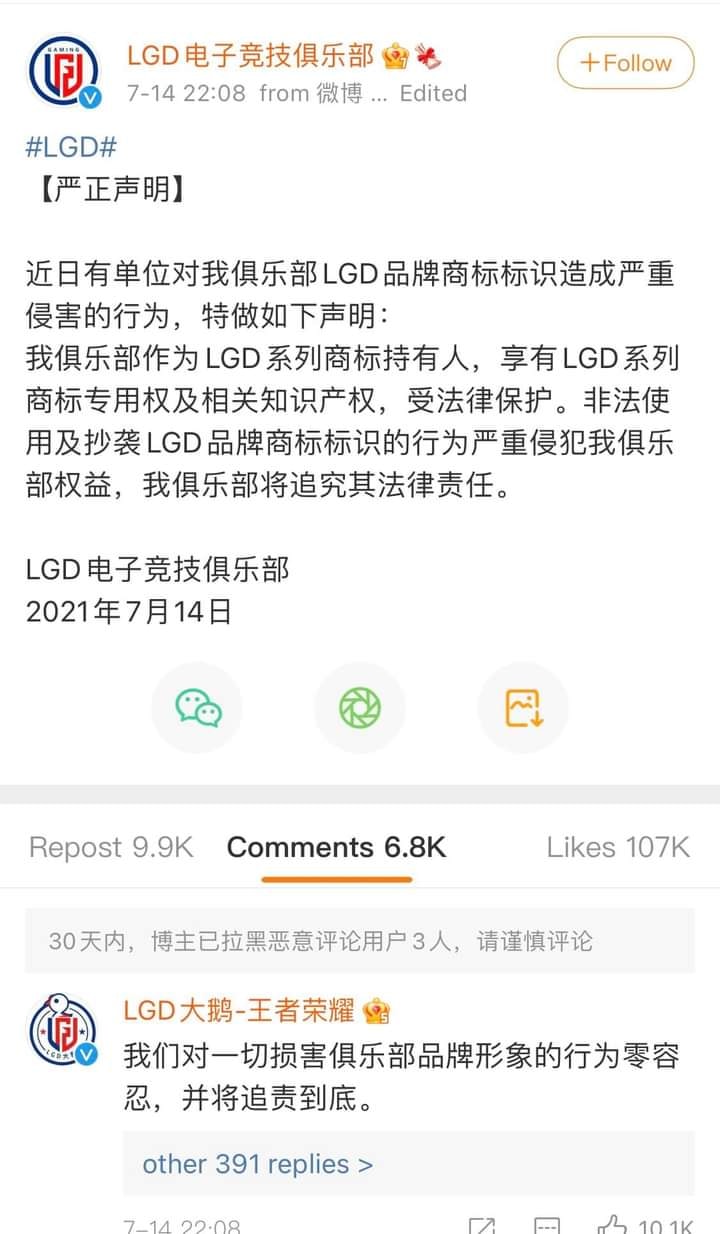The width and height of the screenshot is (720, 1234).
Task: Repost LGD大鹅-王者荣耀's comment
Action: coord(482,1225)
